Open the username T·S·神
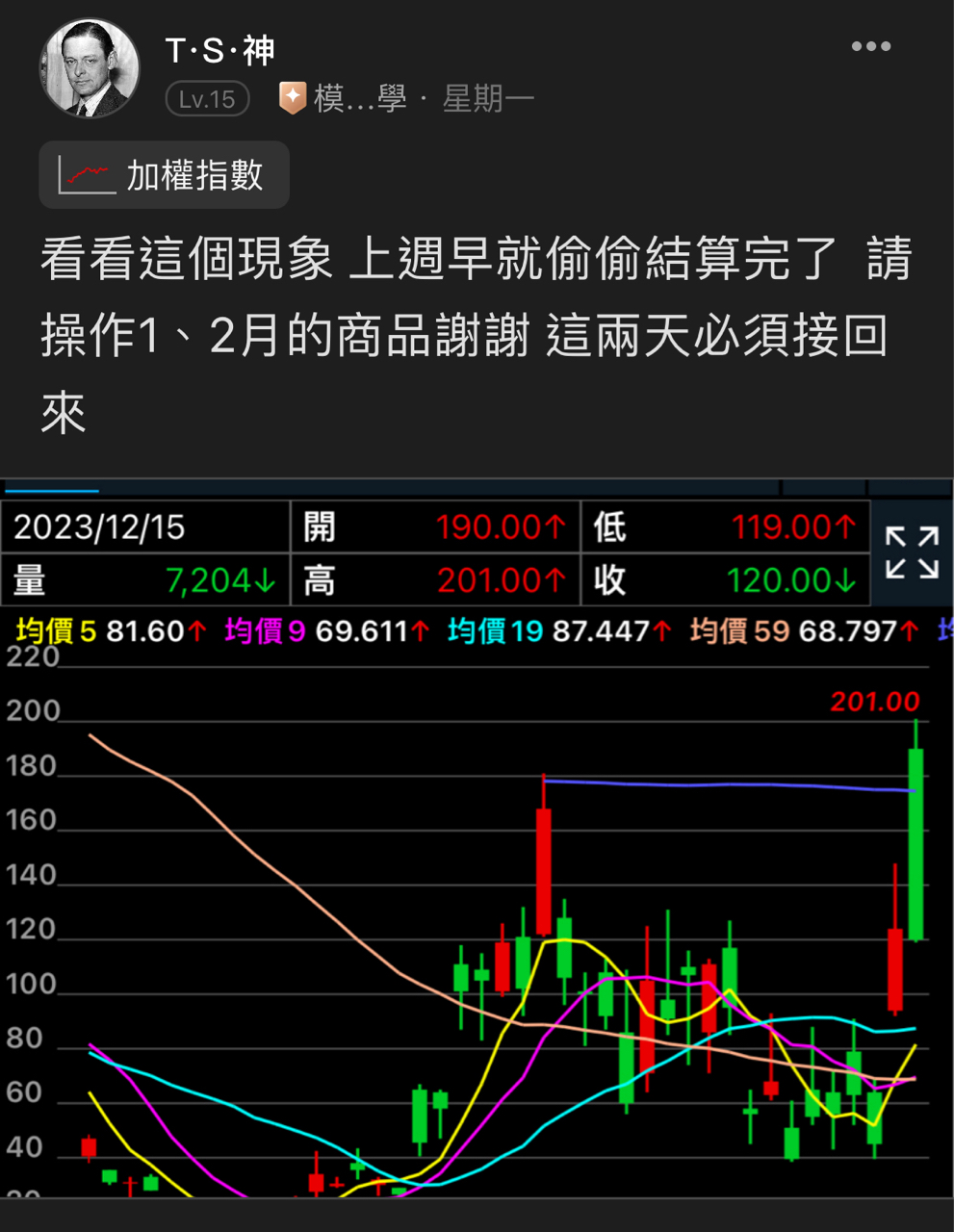This screenshot has width=954, height=1232. pos(220,50)
